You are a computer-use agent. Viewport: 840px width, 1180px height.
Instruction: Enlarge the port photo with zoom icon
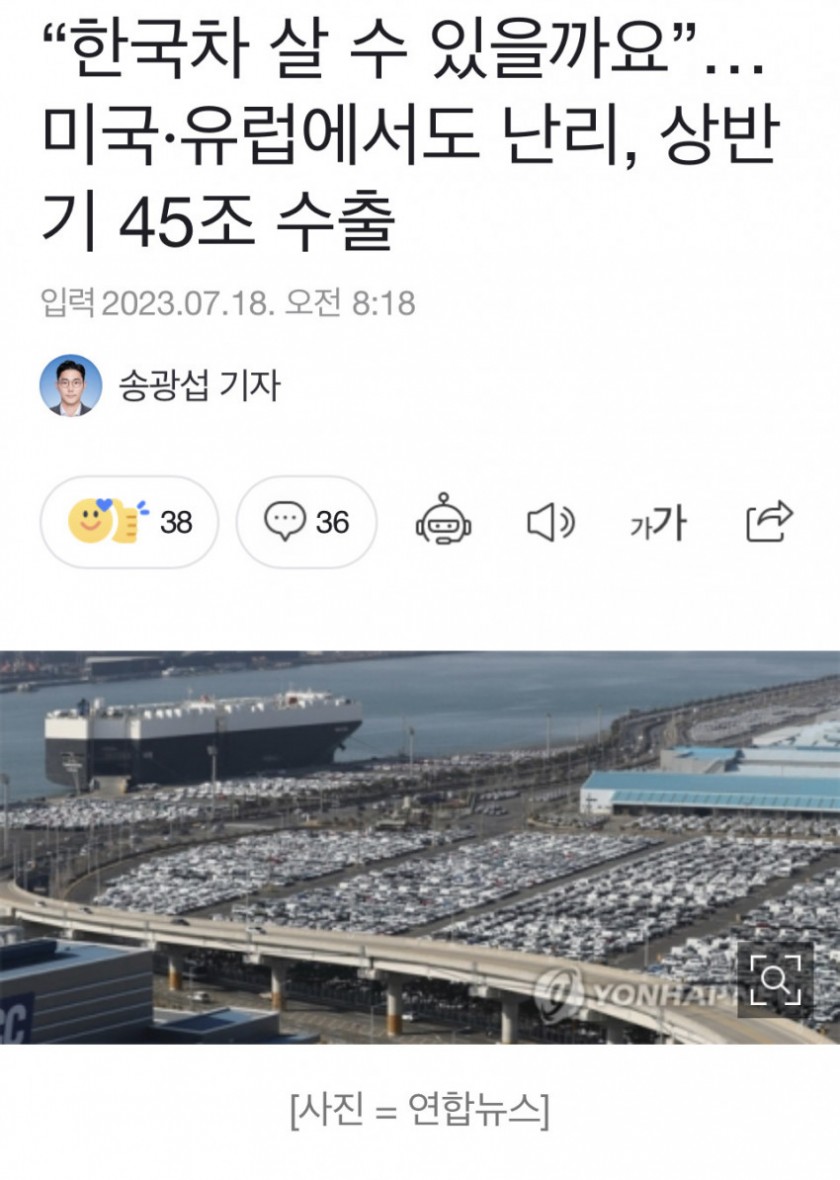tap(775, 980)
